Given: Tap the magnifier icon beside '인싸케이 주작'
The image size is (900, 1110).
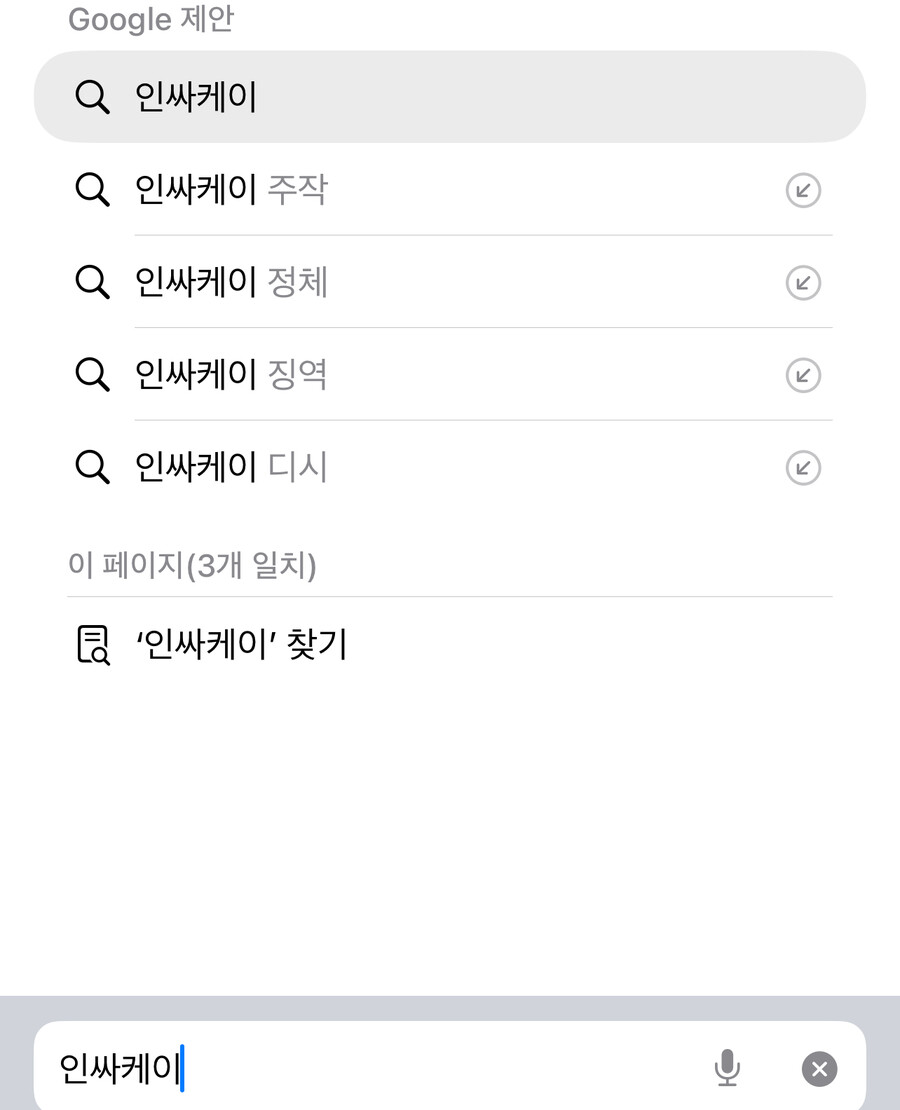Looking at the screenshot, I should coord(93,190).
